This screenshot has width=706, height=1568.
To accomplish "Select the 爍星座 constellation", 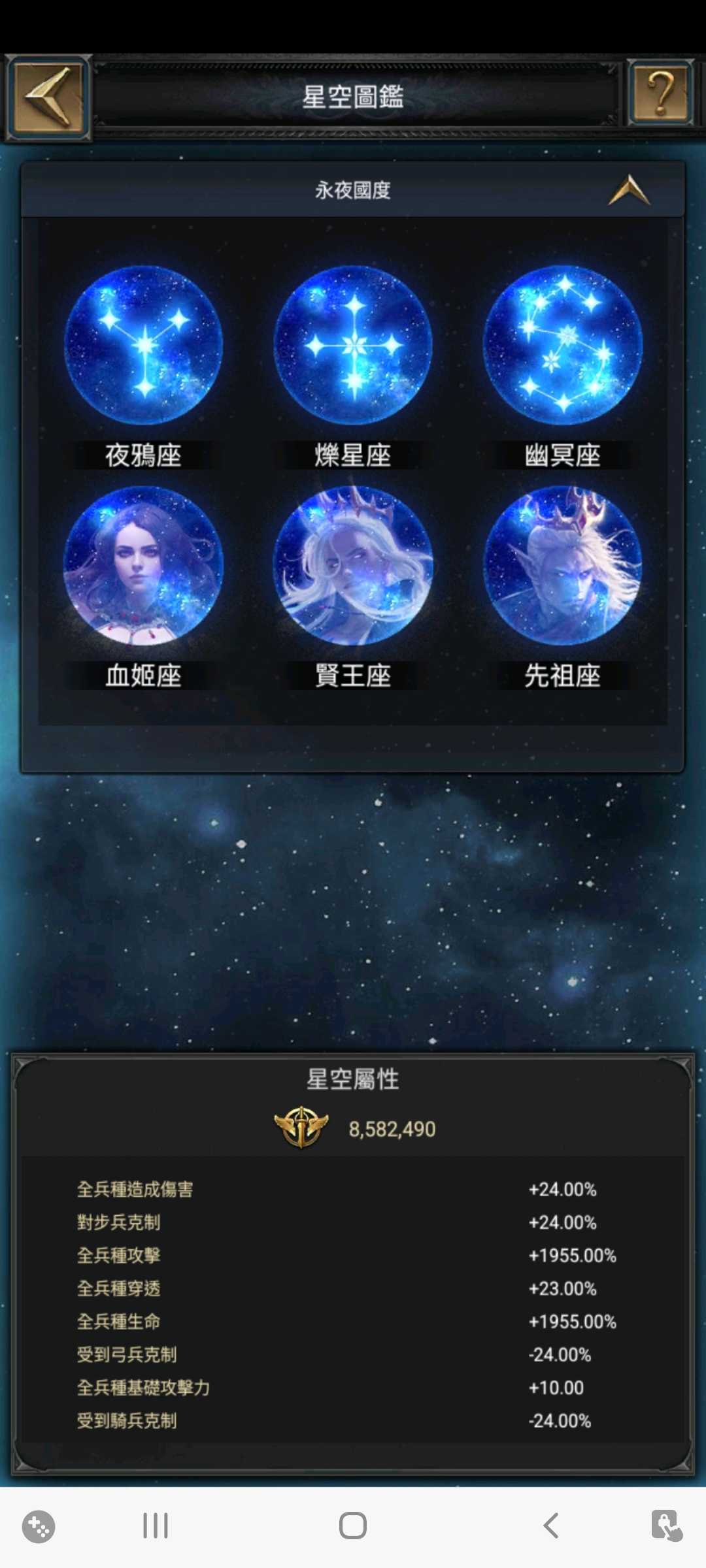I will [353, 345].
